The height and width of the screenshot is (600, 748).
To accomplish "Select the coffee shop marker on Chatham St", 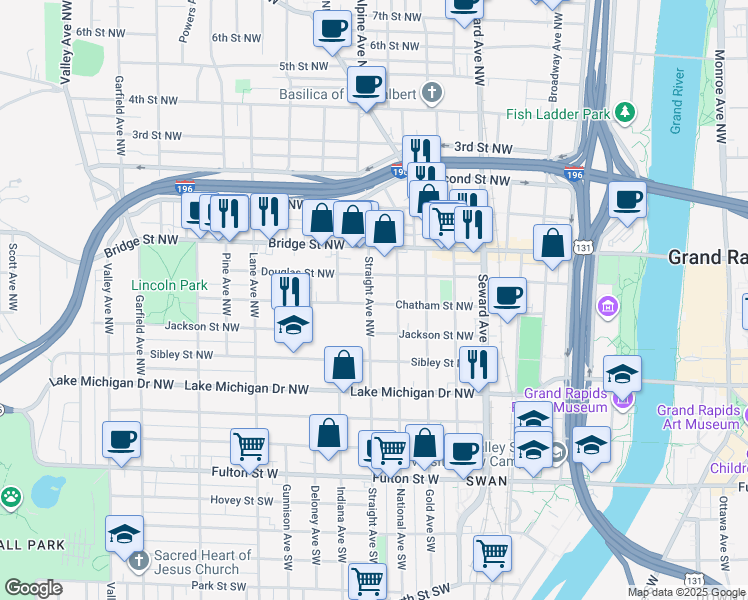I will 507,295.
